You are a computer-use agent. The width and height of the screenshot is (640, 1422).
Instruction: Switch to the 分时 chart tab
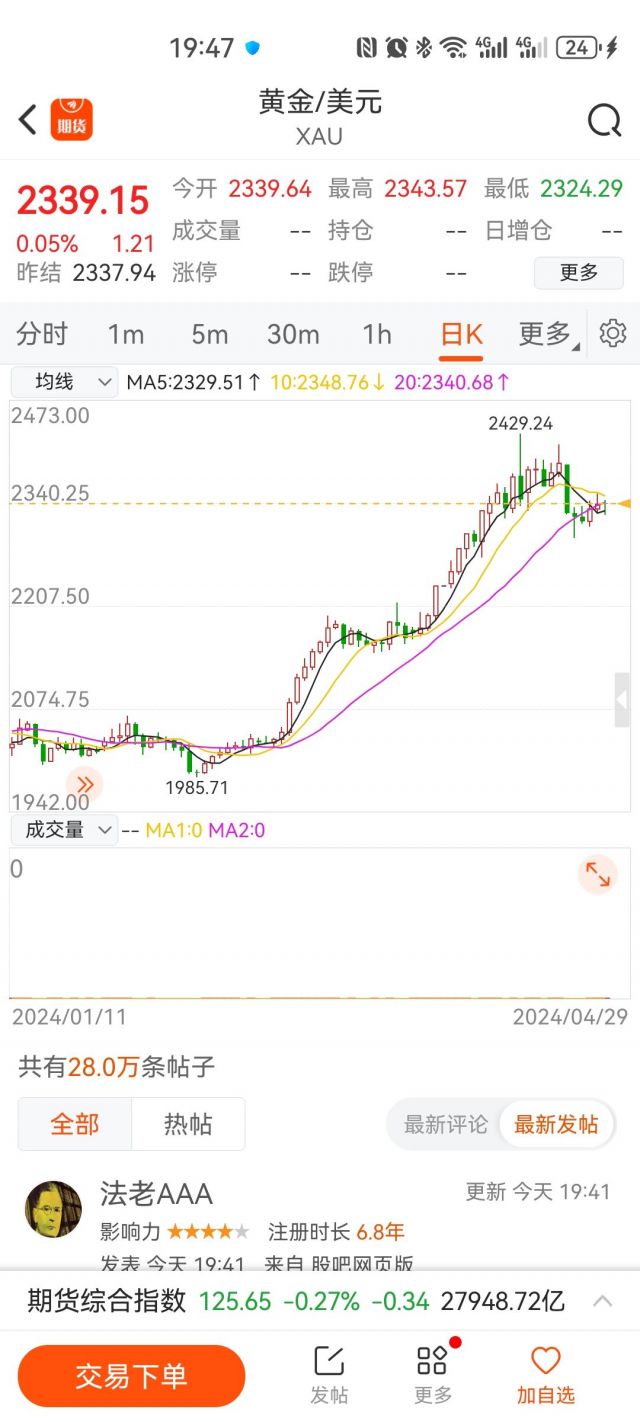[42, 334]
